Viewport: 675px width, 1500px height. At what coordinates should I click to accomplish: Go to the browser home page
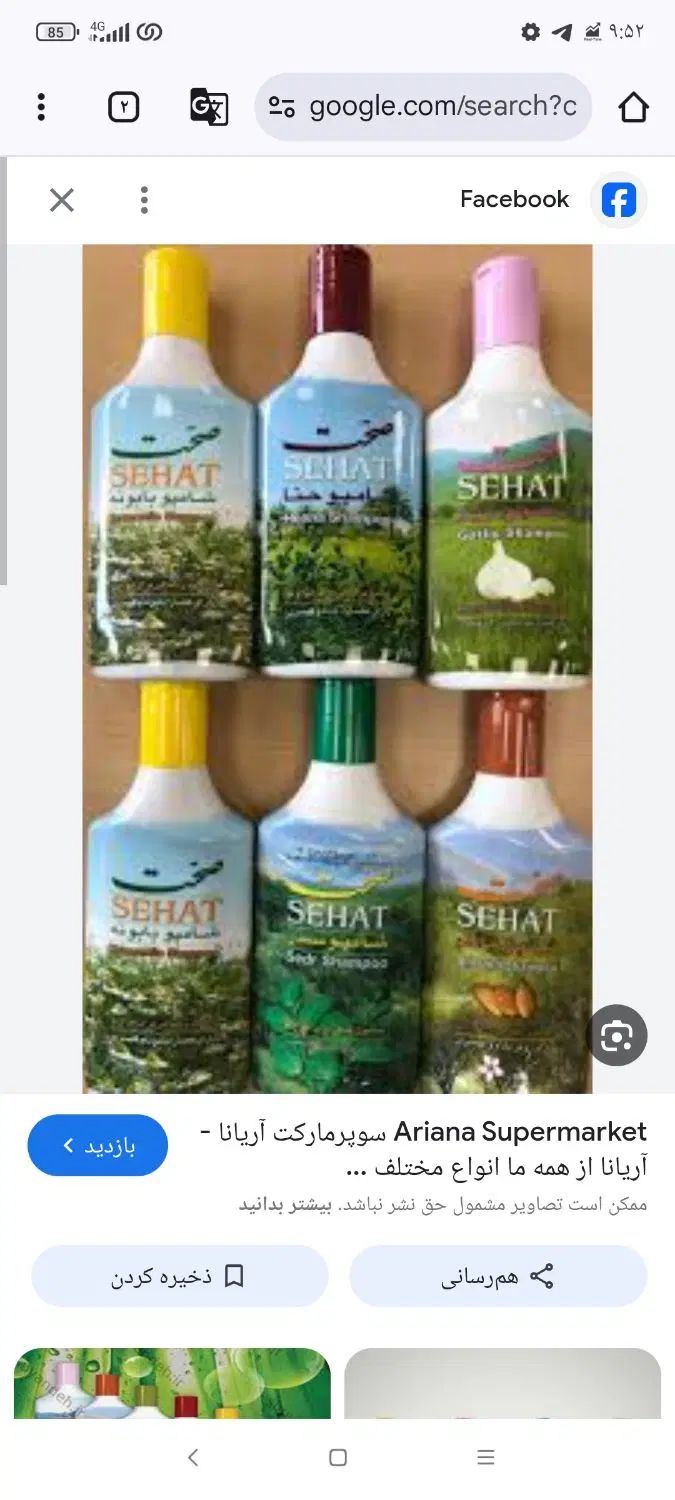633,107
